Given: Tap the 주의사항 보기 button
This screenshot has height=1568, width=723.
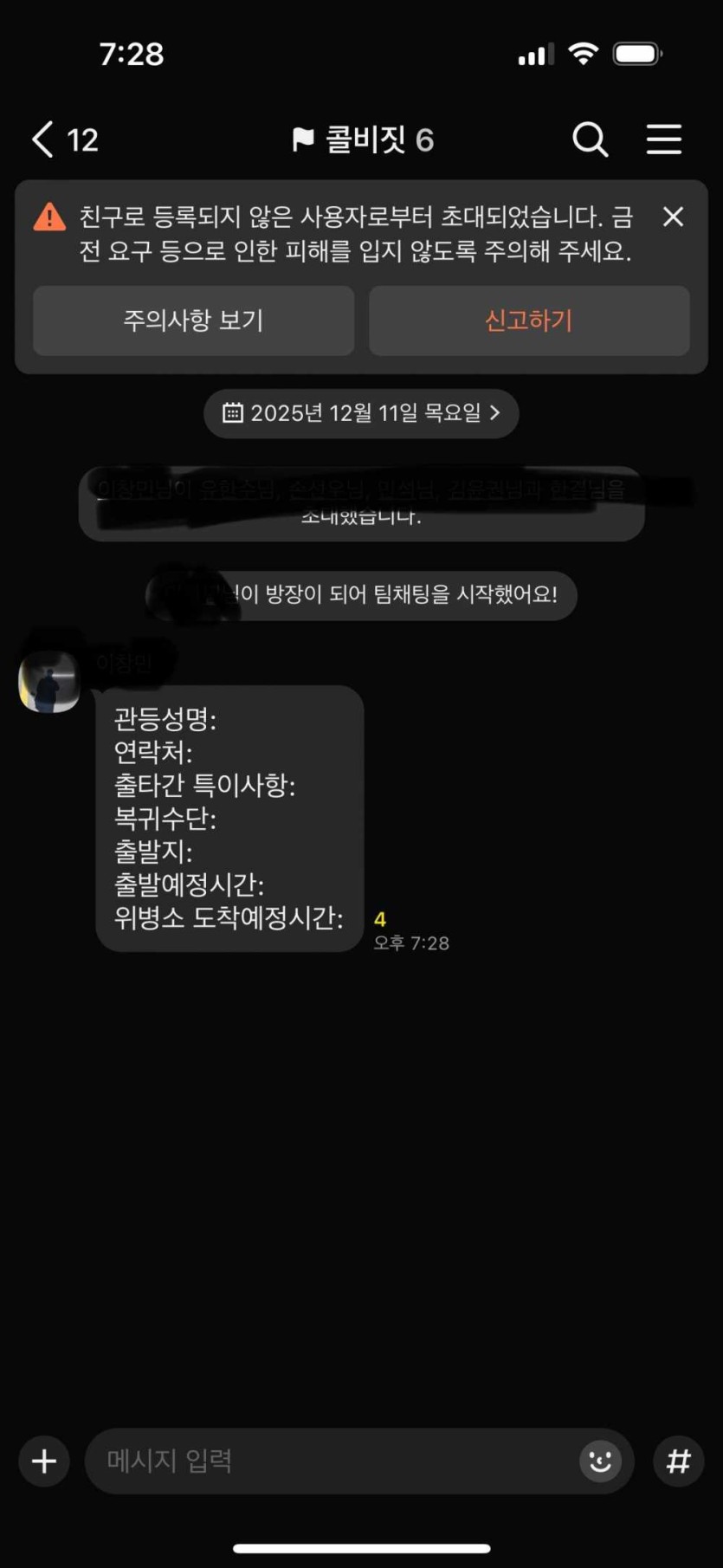Looking at the screenshot, I should click(x=193, y=321).
